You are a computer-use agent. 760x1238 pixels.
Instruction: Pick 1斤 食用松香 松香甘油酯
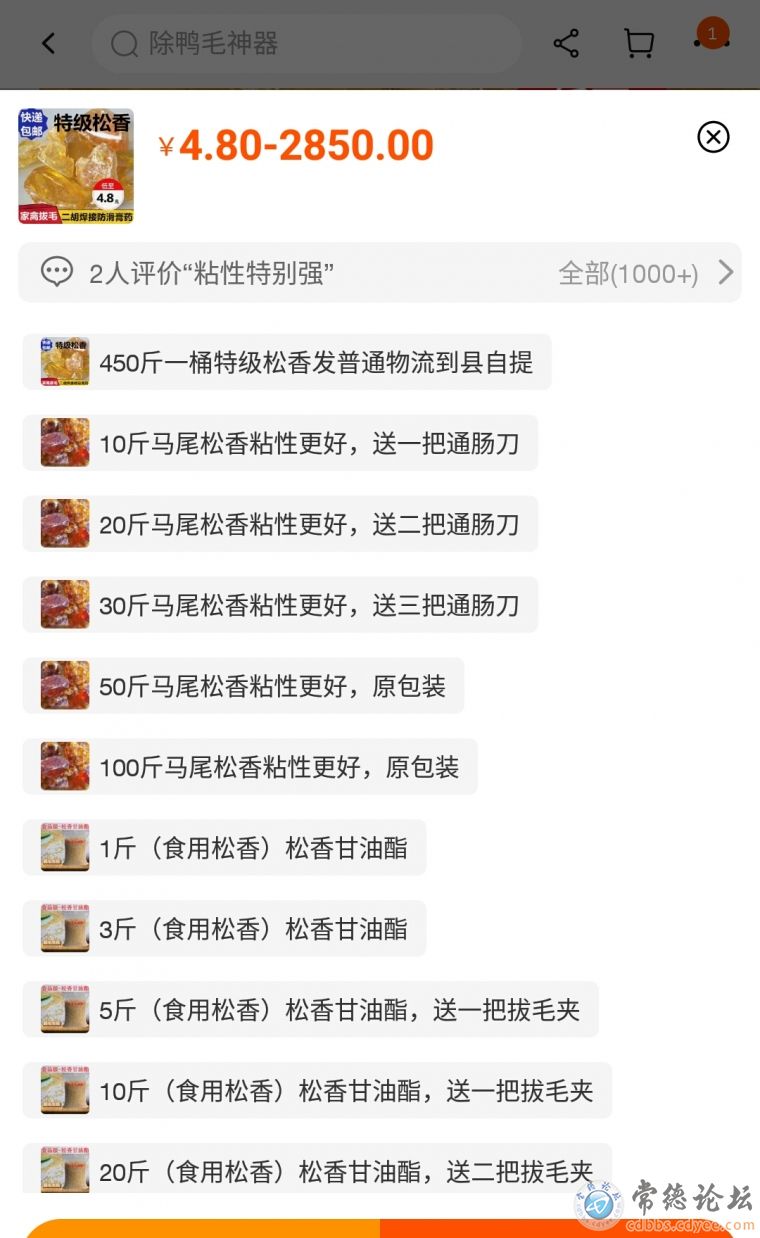(224, 848)
